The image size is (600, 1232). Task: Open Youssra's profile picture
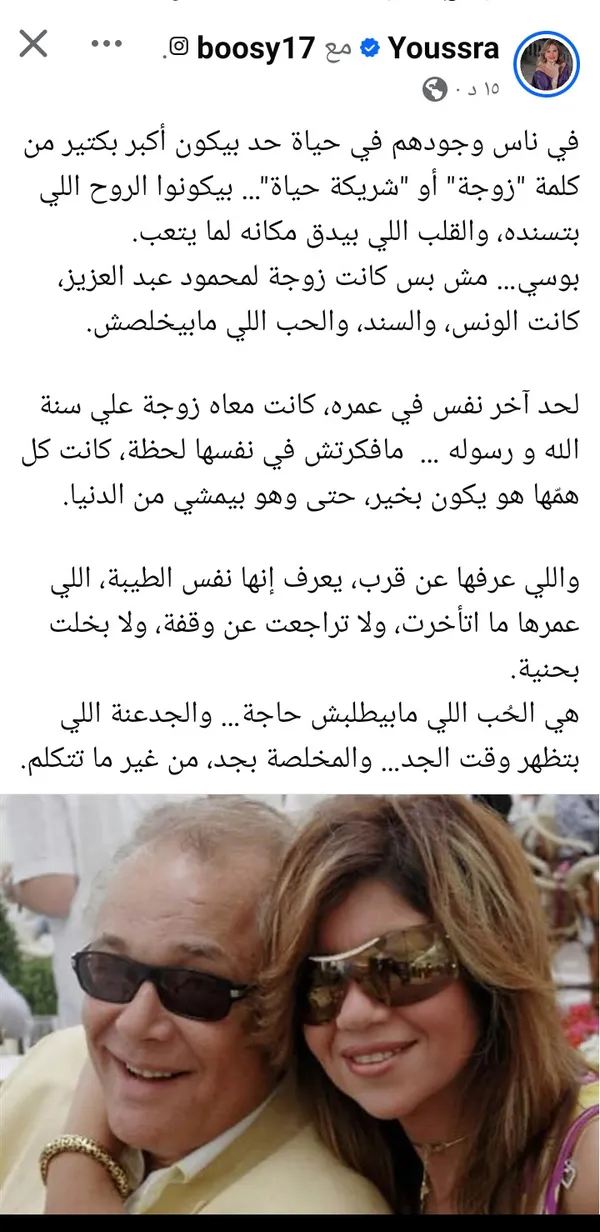pos(546,66)
